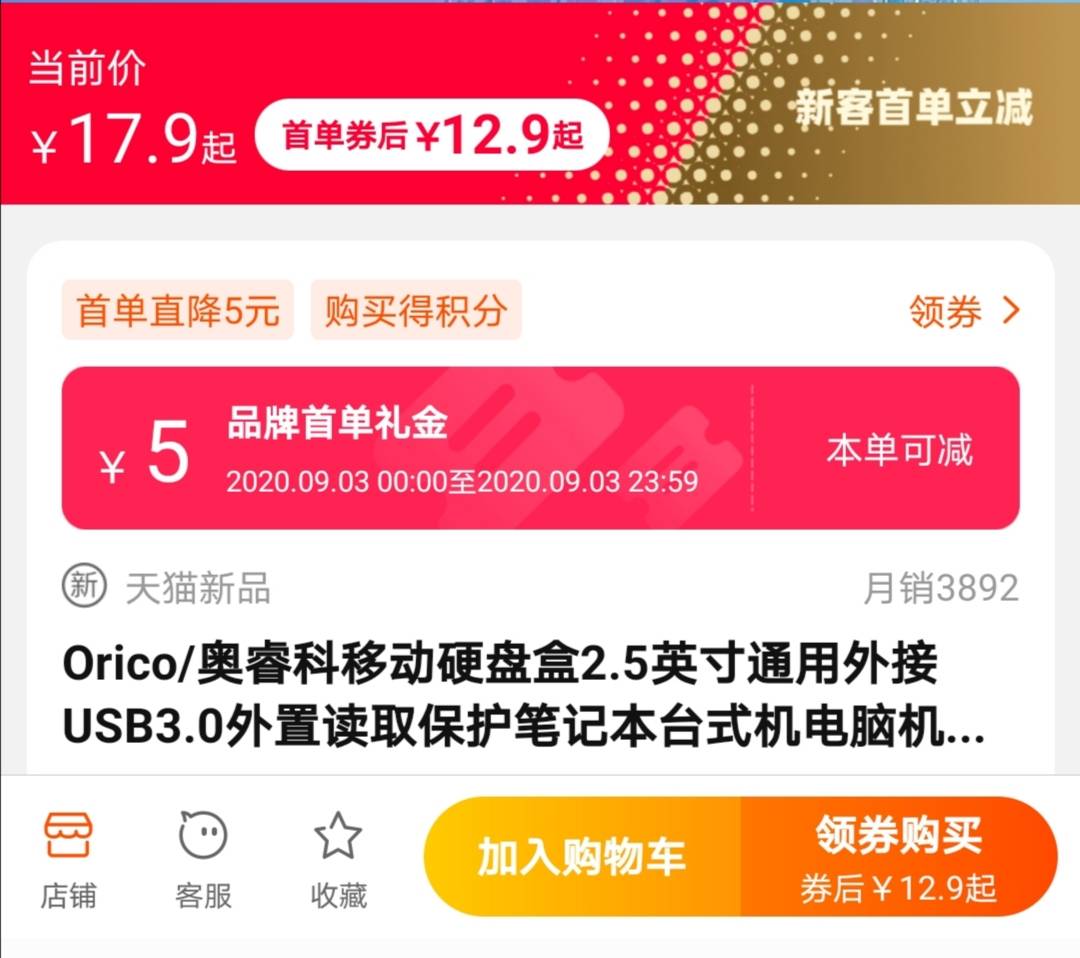Contact 客服 customer service
Viewport: 1080px width, 958px height.
[203, 858]
